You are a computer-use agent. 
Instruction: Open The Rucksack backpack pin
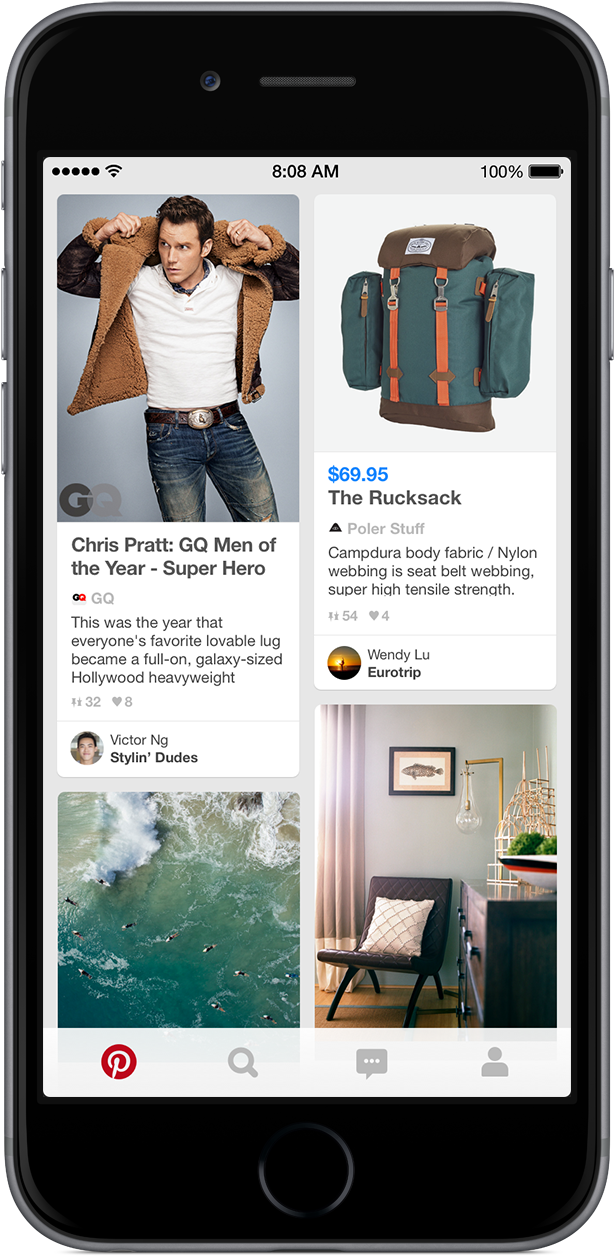(435, 323)
